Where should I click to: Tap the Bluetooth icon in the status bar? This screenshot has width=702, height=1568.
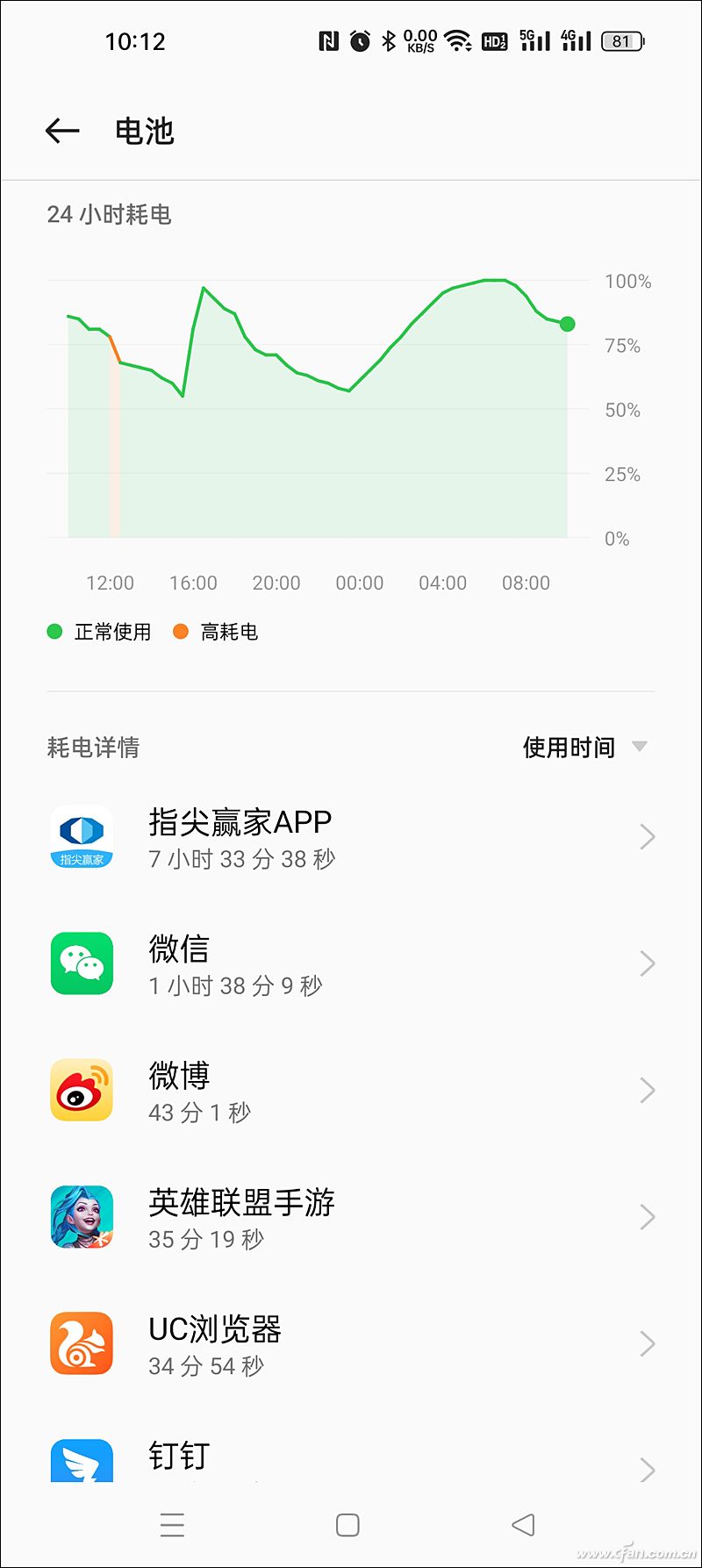click(386, 40)
